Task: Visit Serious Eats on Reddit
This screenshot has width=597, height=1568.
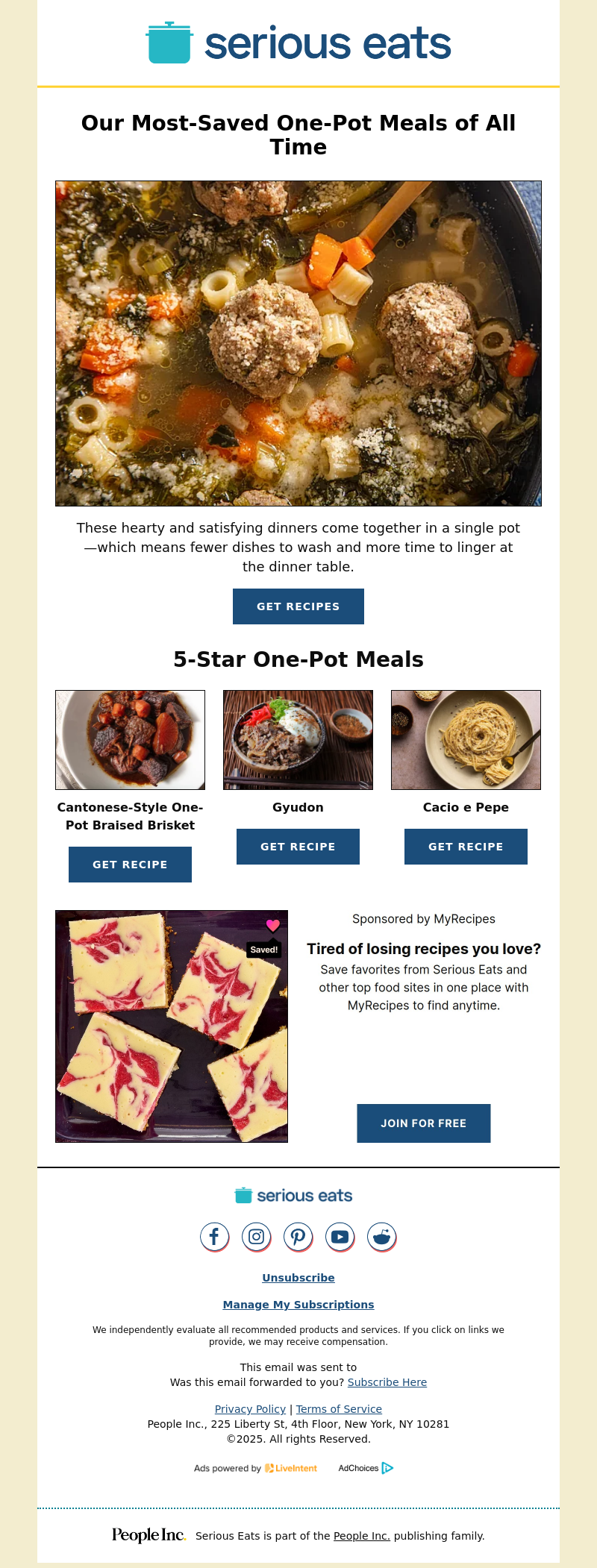Action: tap(381, 1237)
